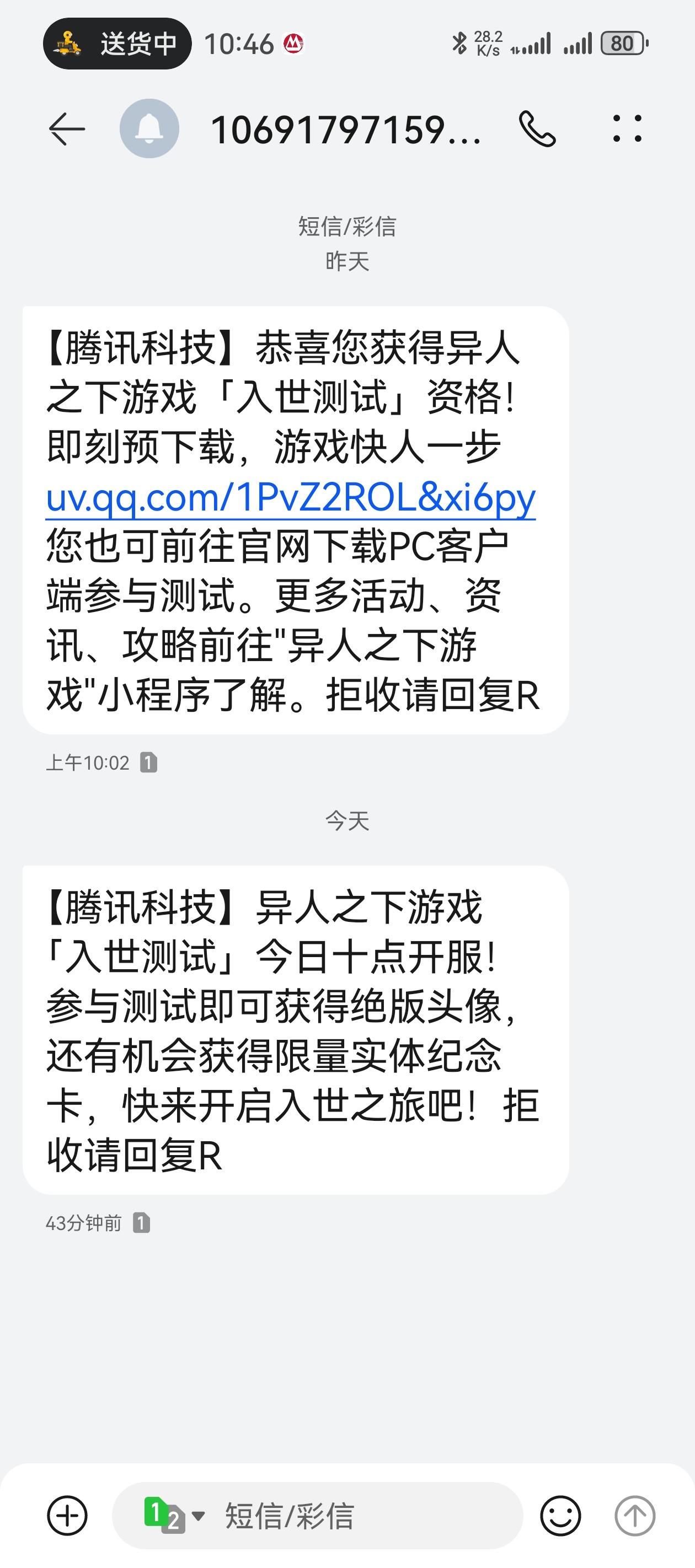Open the four-dot more options menu
Screen dimensions: 695x1568
(627, 128)
